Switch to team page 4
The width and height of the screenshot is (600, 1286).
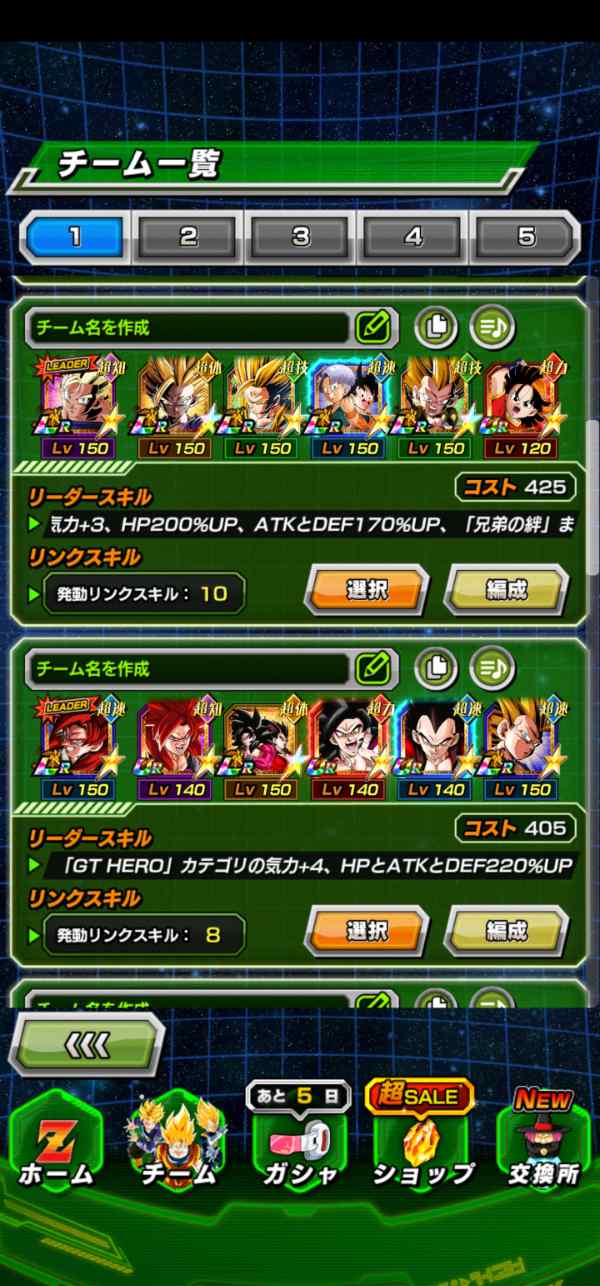pos(413,237)
